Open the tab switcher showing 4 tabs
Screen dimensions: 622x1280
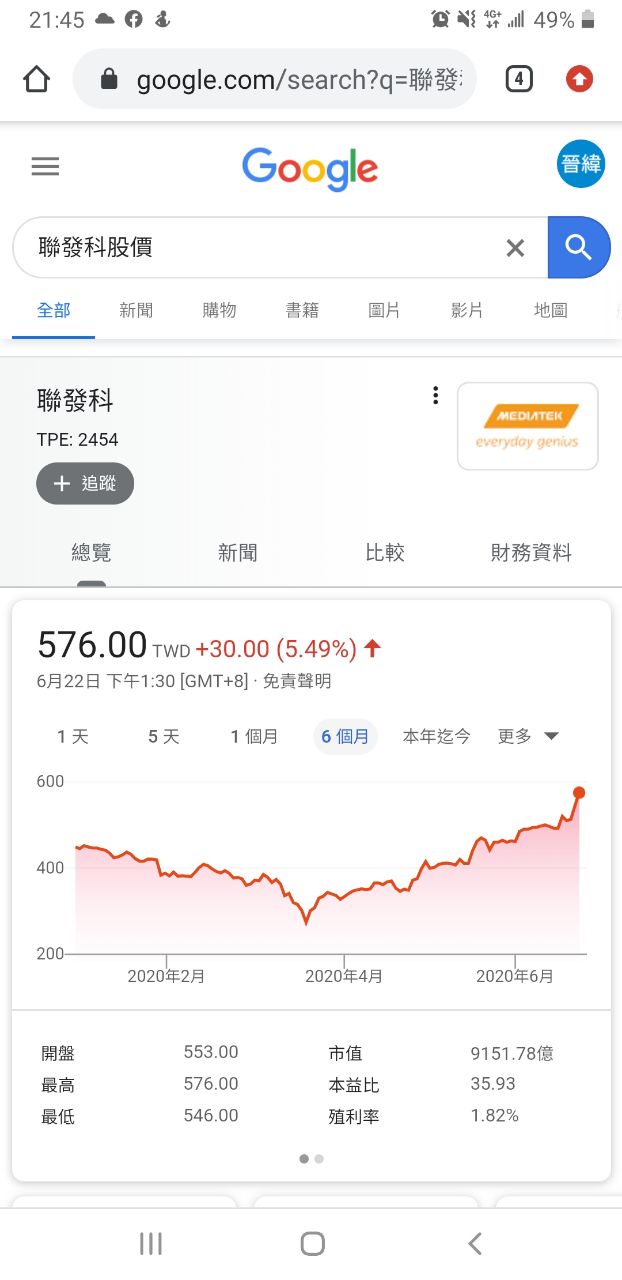pos(518,79)
